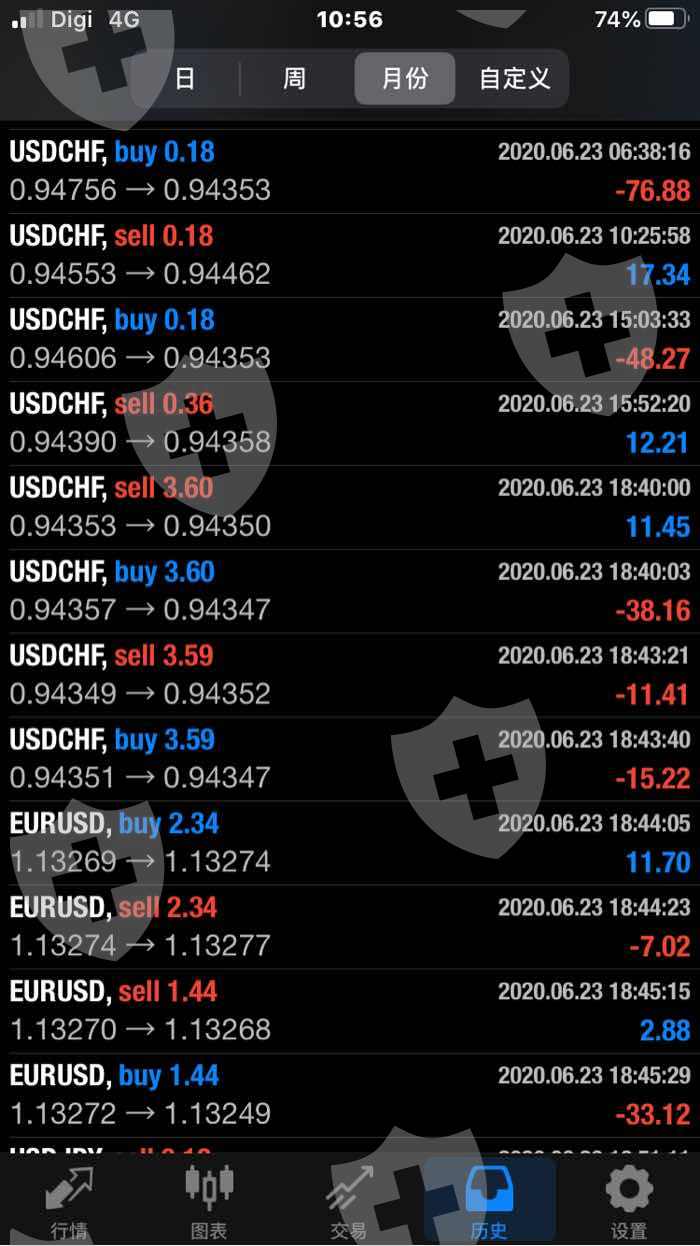
Task: Open the 历史 history tab
Action: (489, 1200)
